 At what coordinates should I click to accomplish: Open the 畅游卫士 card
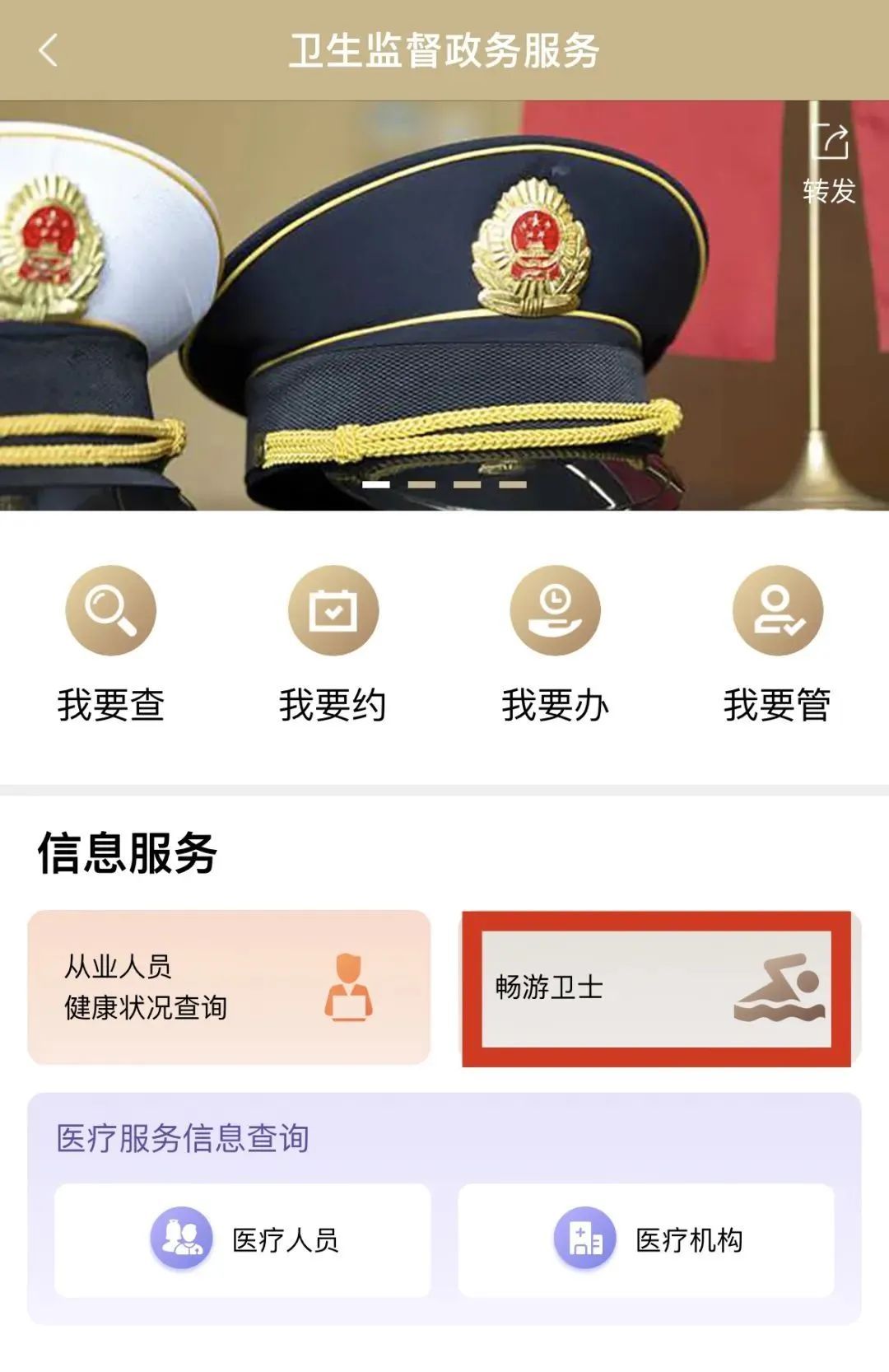click(x=656, y=988)
